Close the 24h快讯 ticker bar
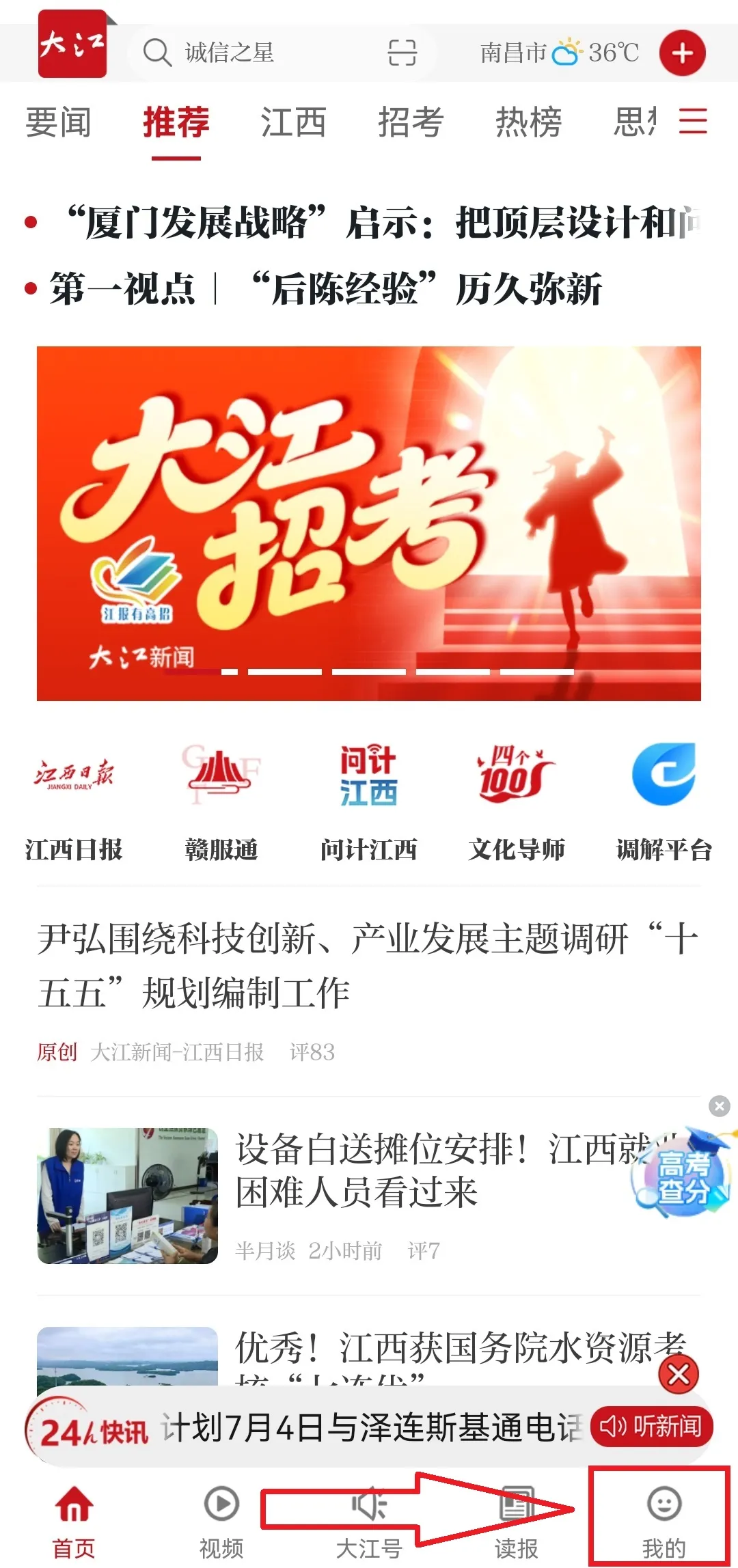738x1568 pixels. coord(678,1374)
